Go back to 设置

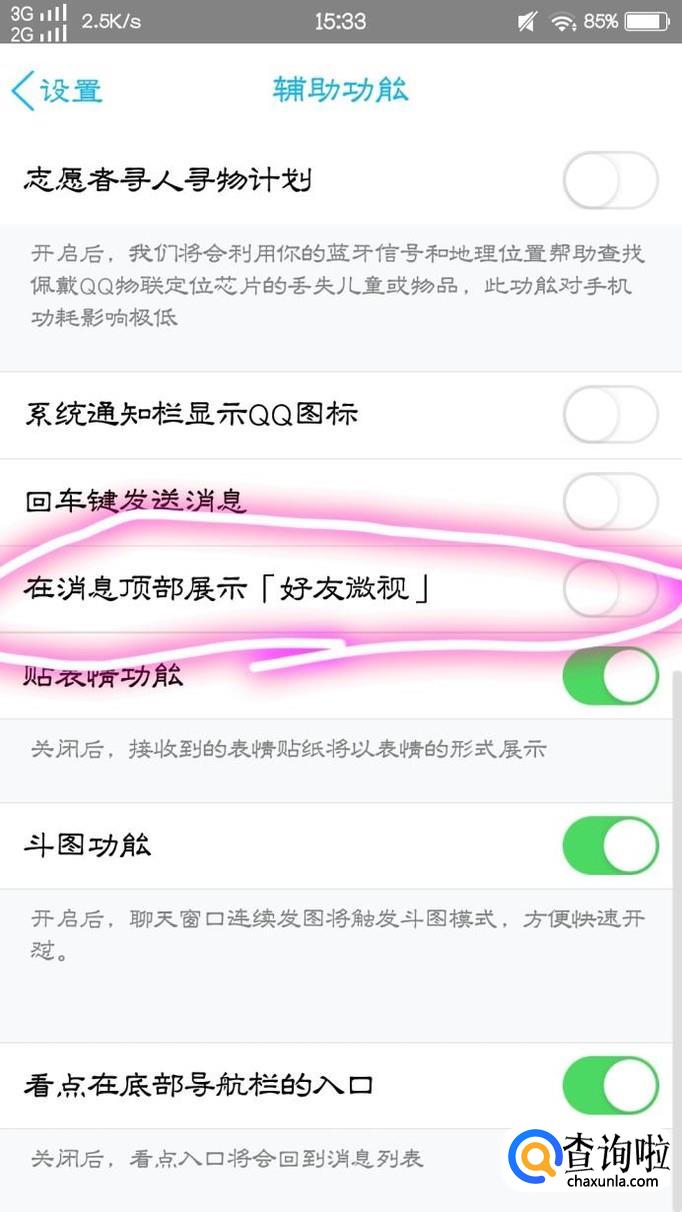coord(56,90)
